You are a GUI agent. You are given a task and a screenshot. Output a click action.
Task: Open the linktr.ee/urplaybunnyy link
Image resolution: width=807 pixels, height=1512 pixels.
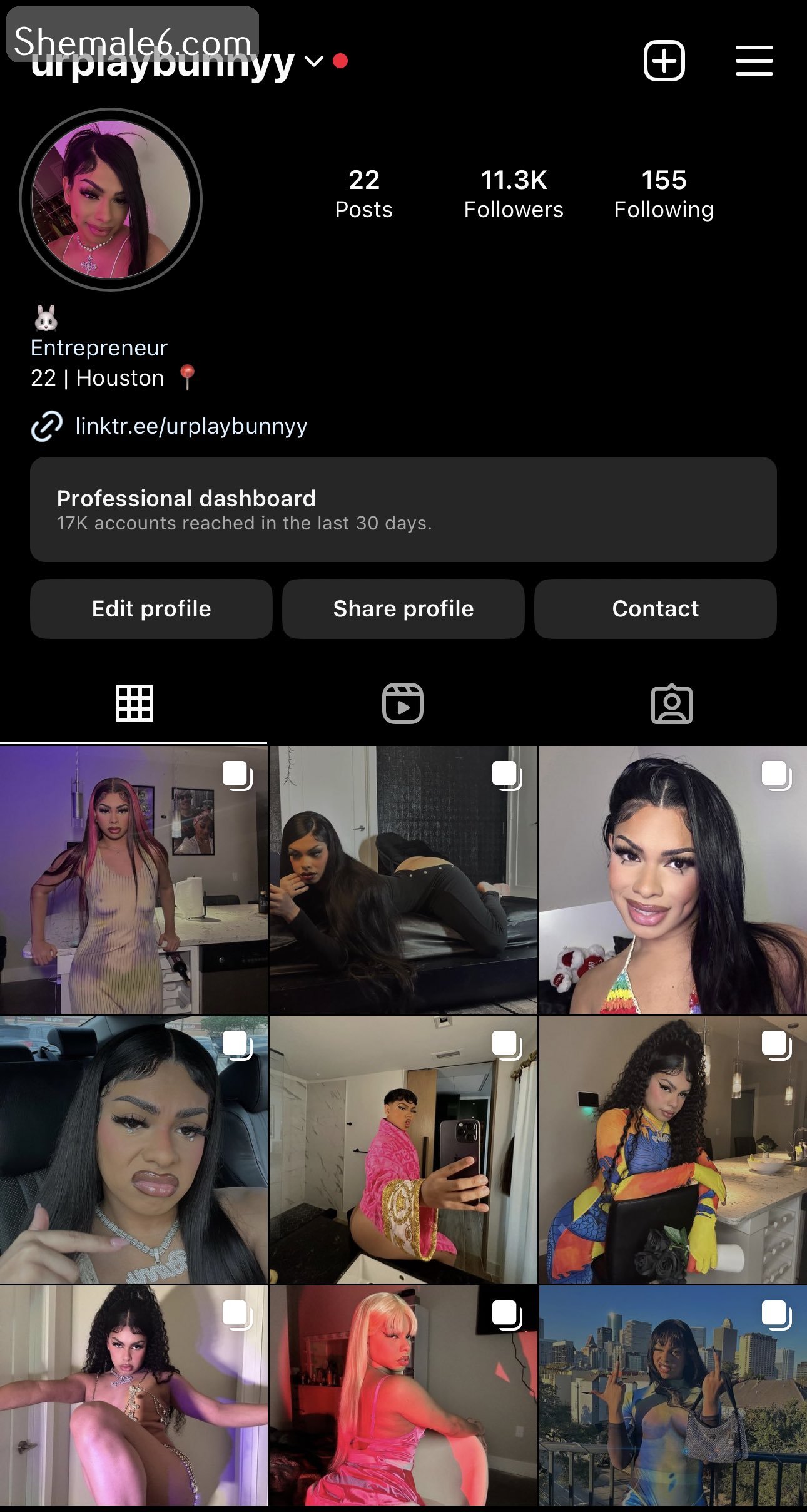click(191, 426)
